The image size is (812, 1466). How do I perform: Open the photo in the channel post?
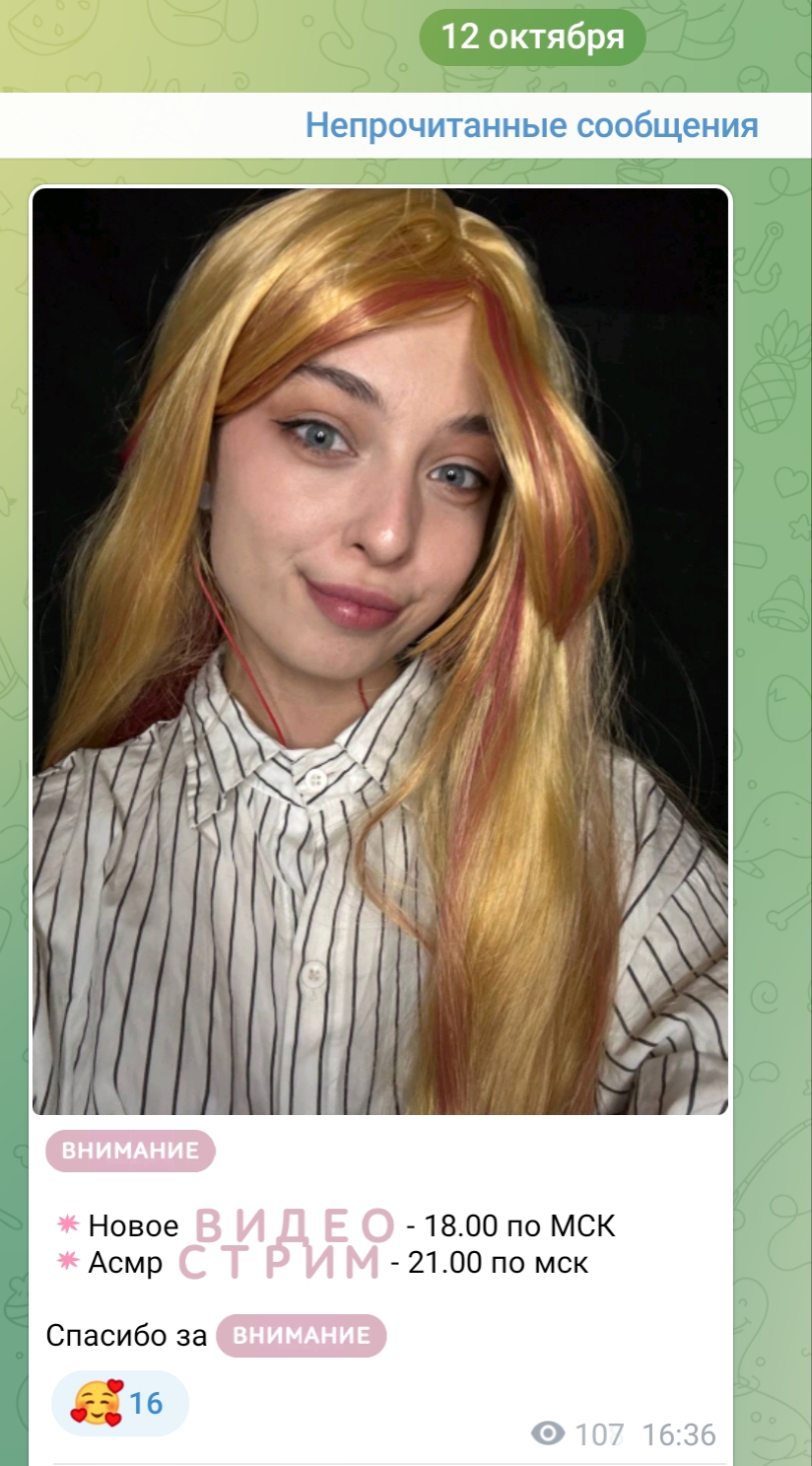coord(380,651)
